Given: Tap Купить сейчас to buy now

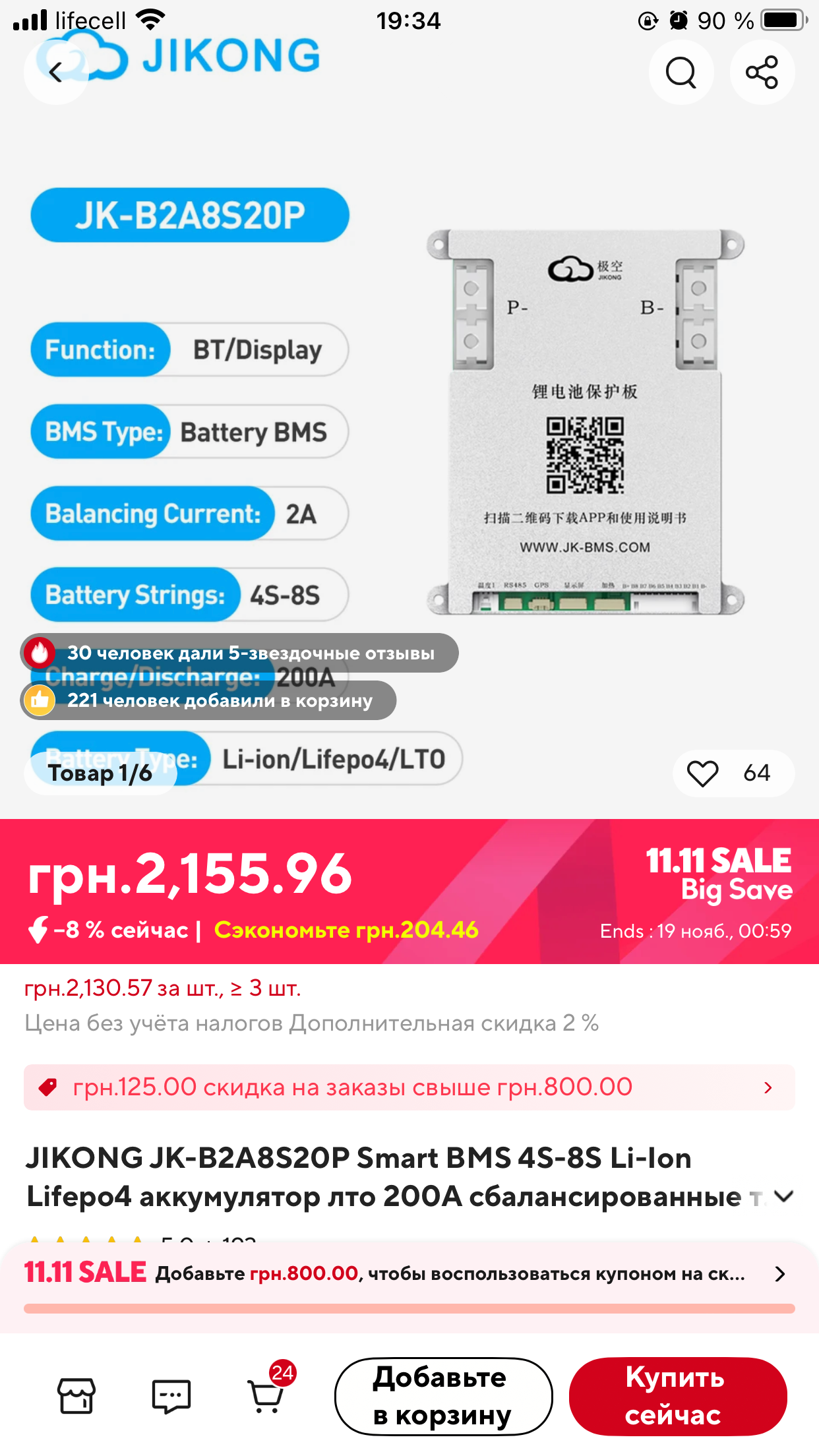Looking at the screenshot, I should coord(678,1396).
